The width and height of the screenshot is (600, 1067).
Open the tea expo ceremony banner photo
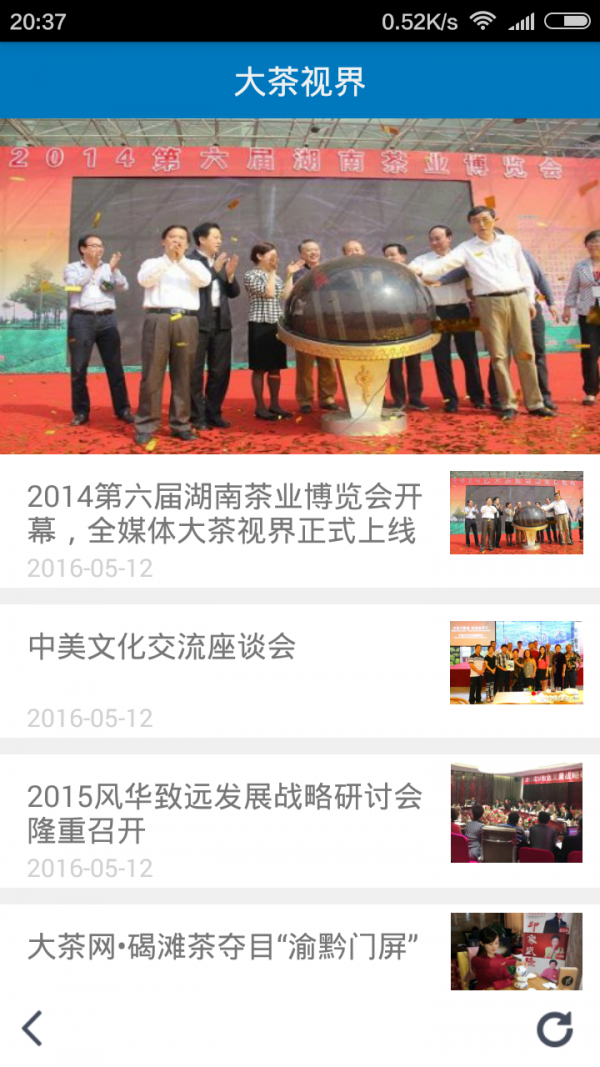[300, 287]
